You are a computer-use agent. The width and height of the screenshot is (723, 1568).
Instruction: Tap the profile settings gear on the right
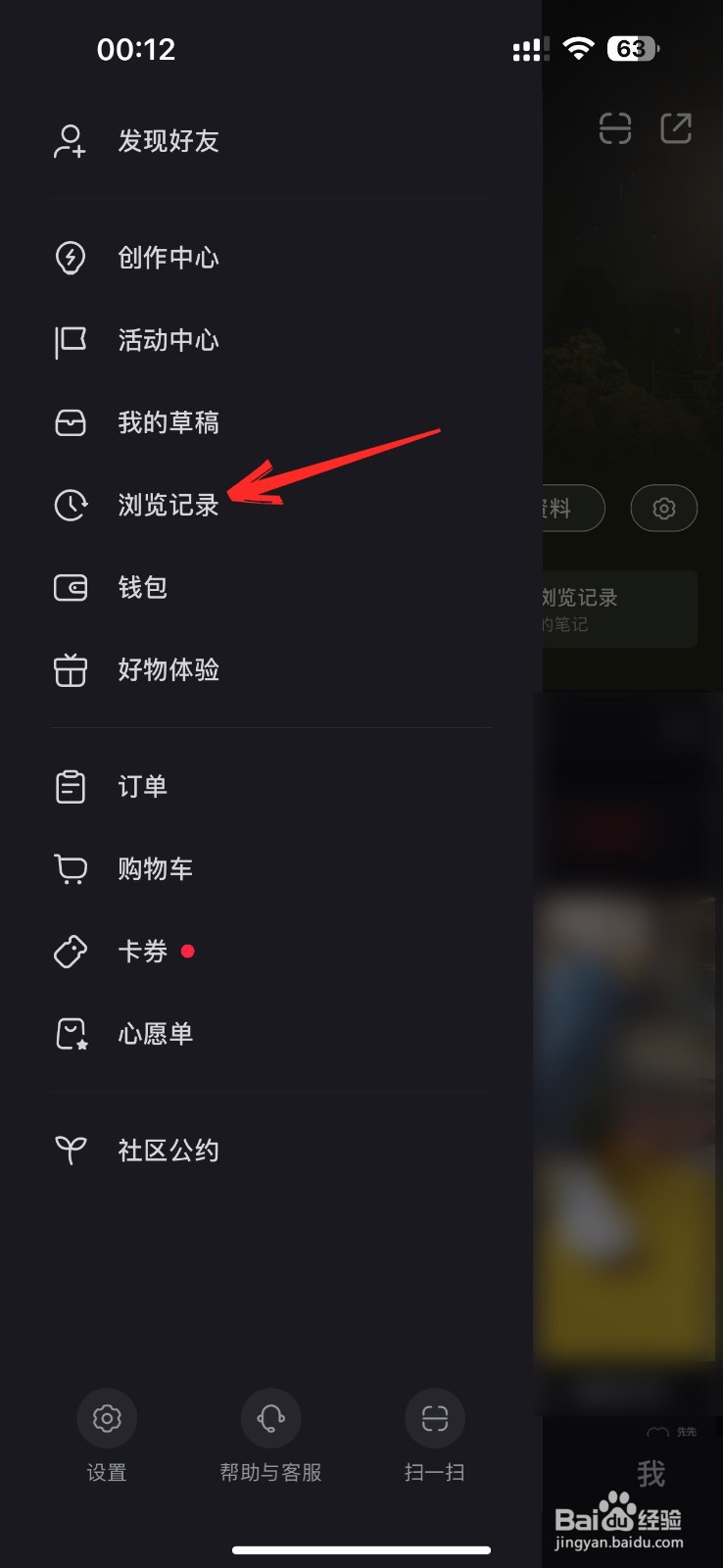point(663,508)
